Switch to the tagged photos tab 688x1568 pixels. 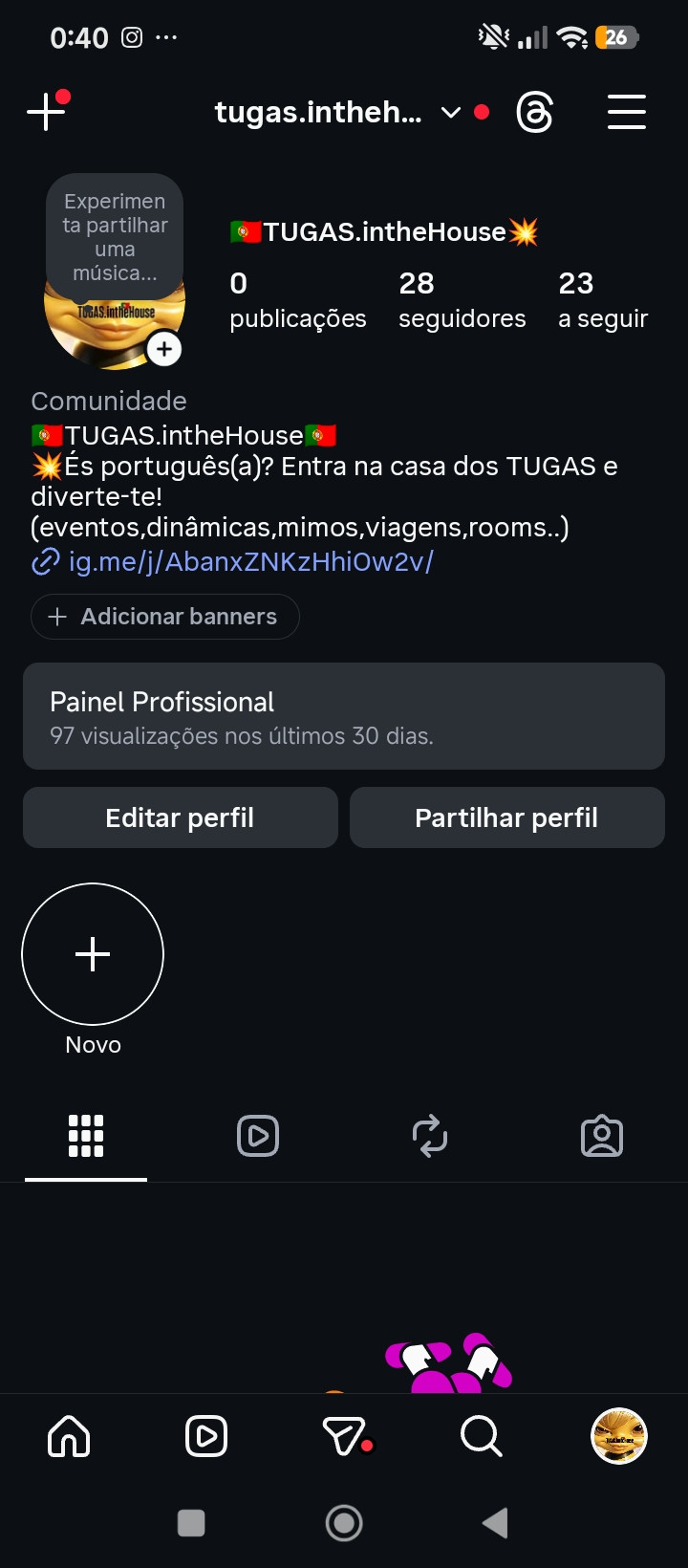click(x=602, y=1136)
